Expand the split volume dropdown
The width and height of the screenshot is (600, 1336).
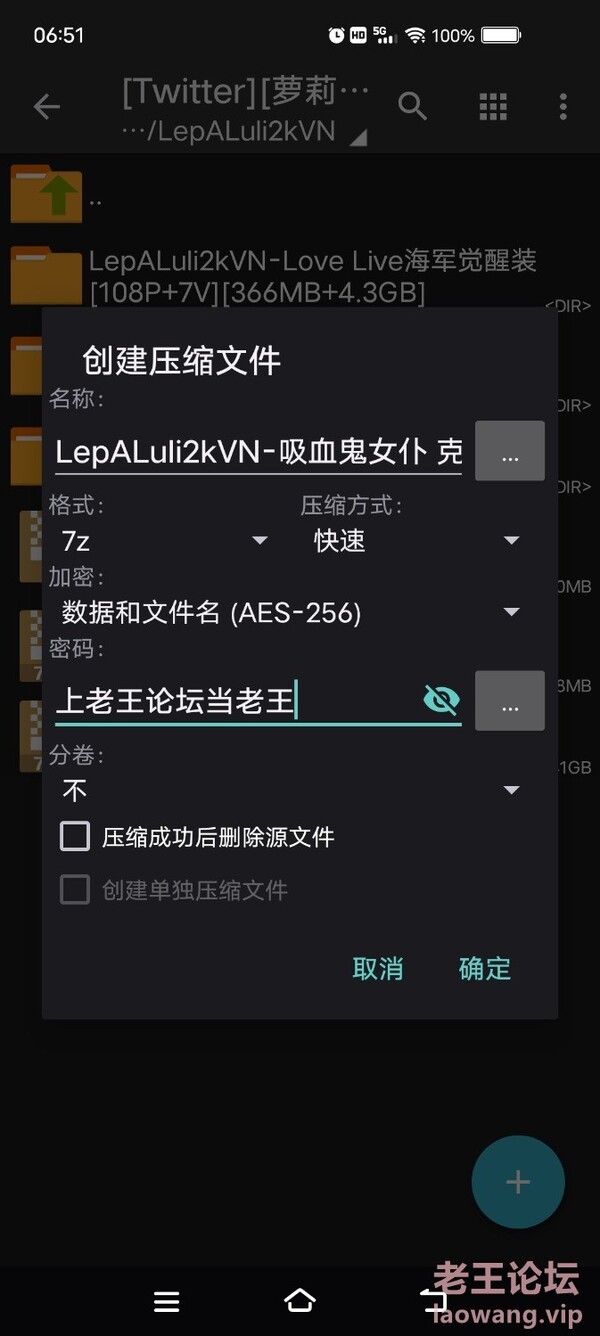pos(290,791)
